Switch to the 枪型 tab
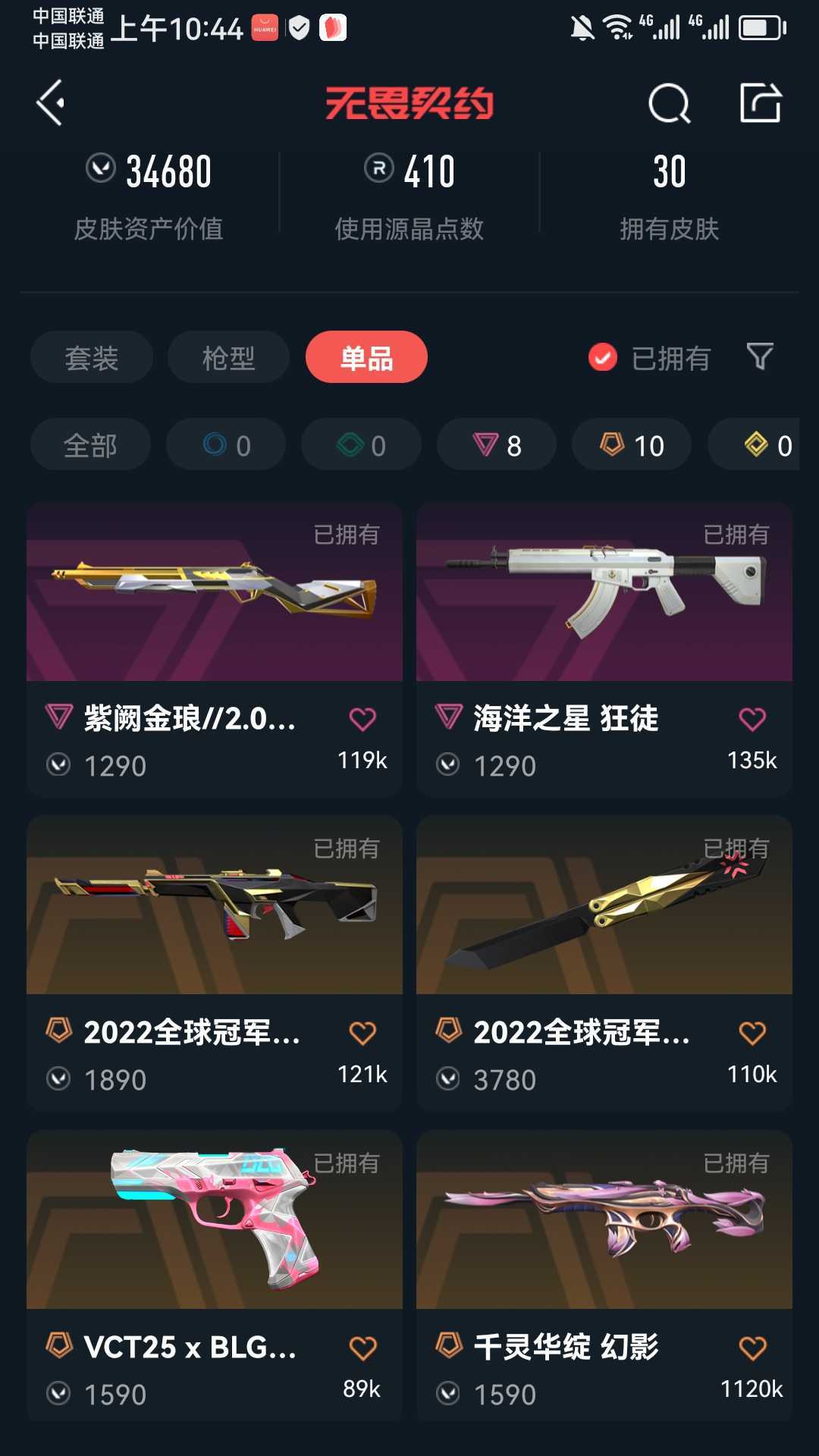The width and height of the screenshot is (819, 1456). (228, 358)
